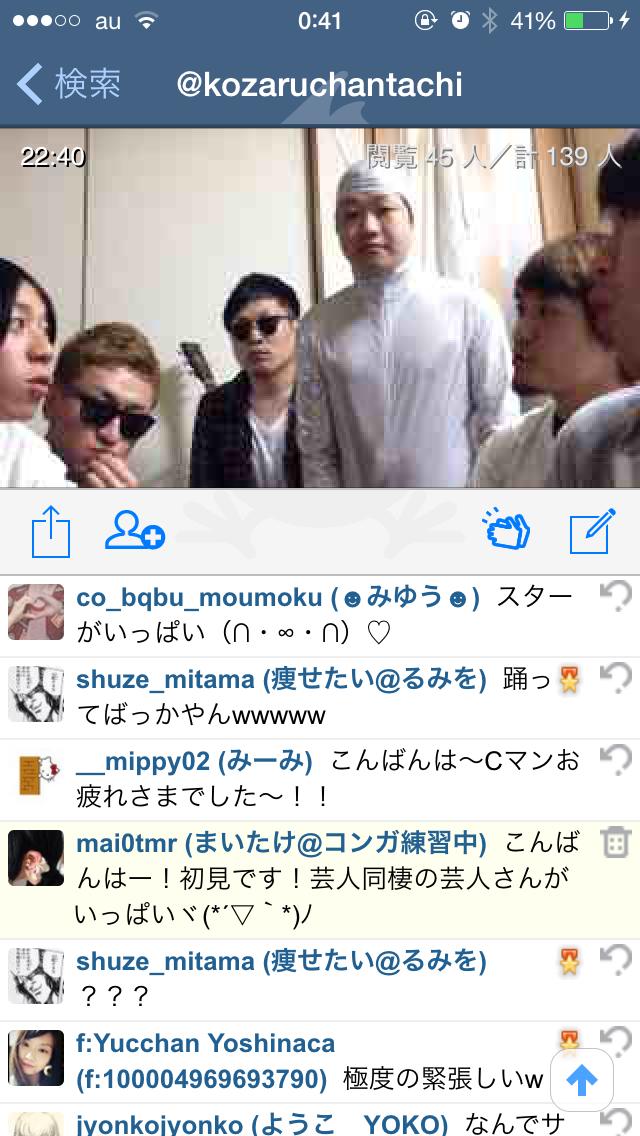Open co_bqbu_moumoku's profile avatar
This screenshot has width=640, height=1136.
[x=36, y=612]
